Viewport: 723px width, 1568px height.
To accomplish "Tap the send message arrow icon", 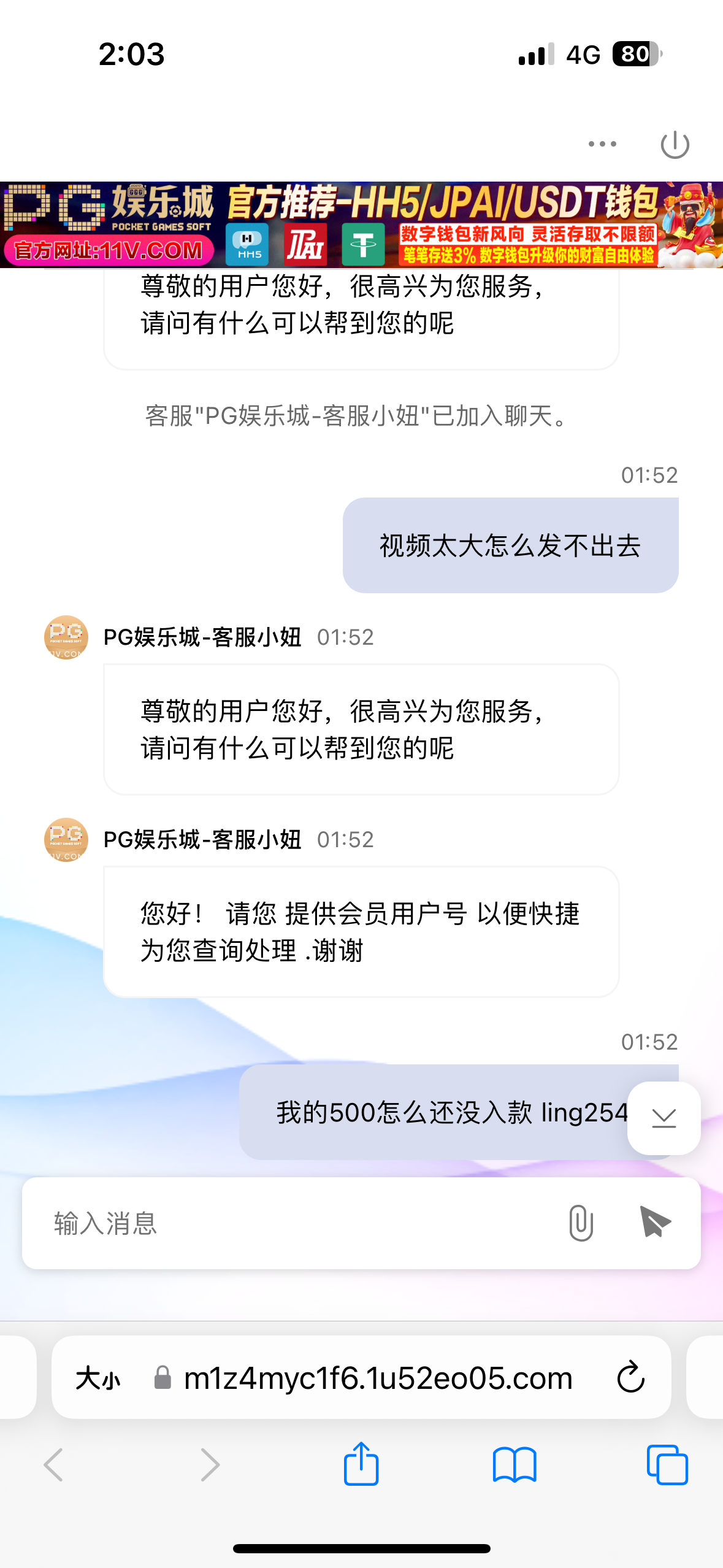I will point(654,1221).
